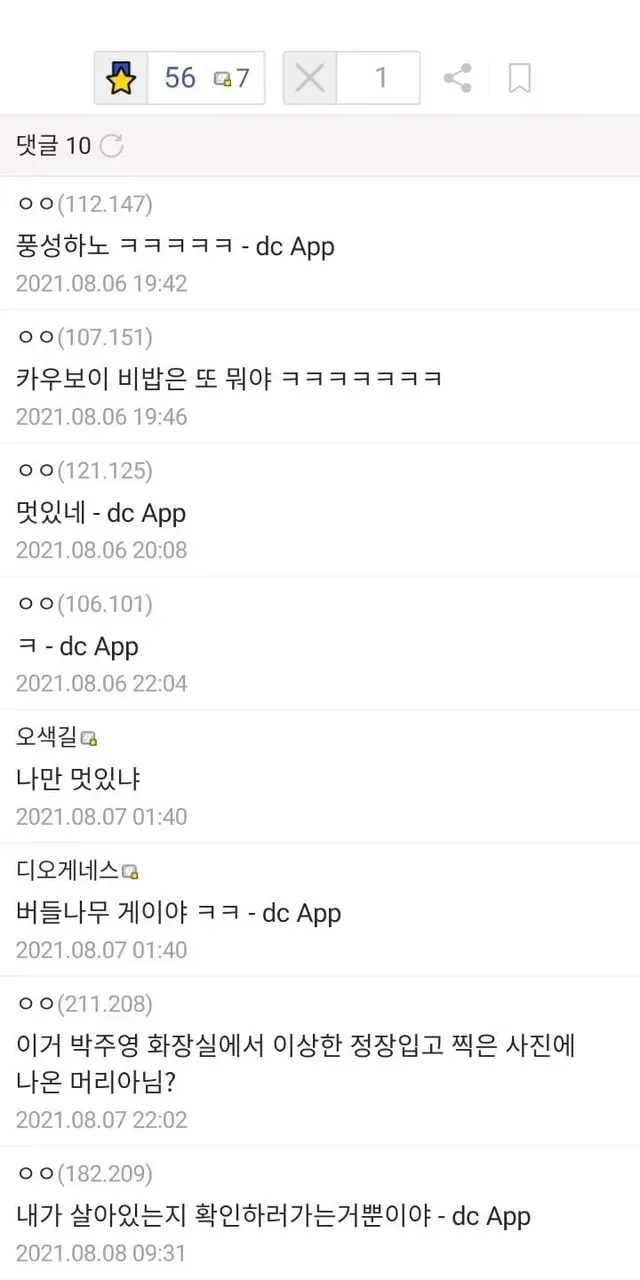Bookmark this post
Viewport: 640px width, 1280px height.
pyautogui.click(x=519, y=78)
